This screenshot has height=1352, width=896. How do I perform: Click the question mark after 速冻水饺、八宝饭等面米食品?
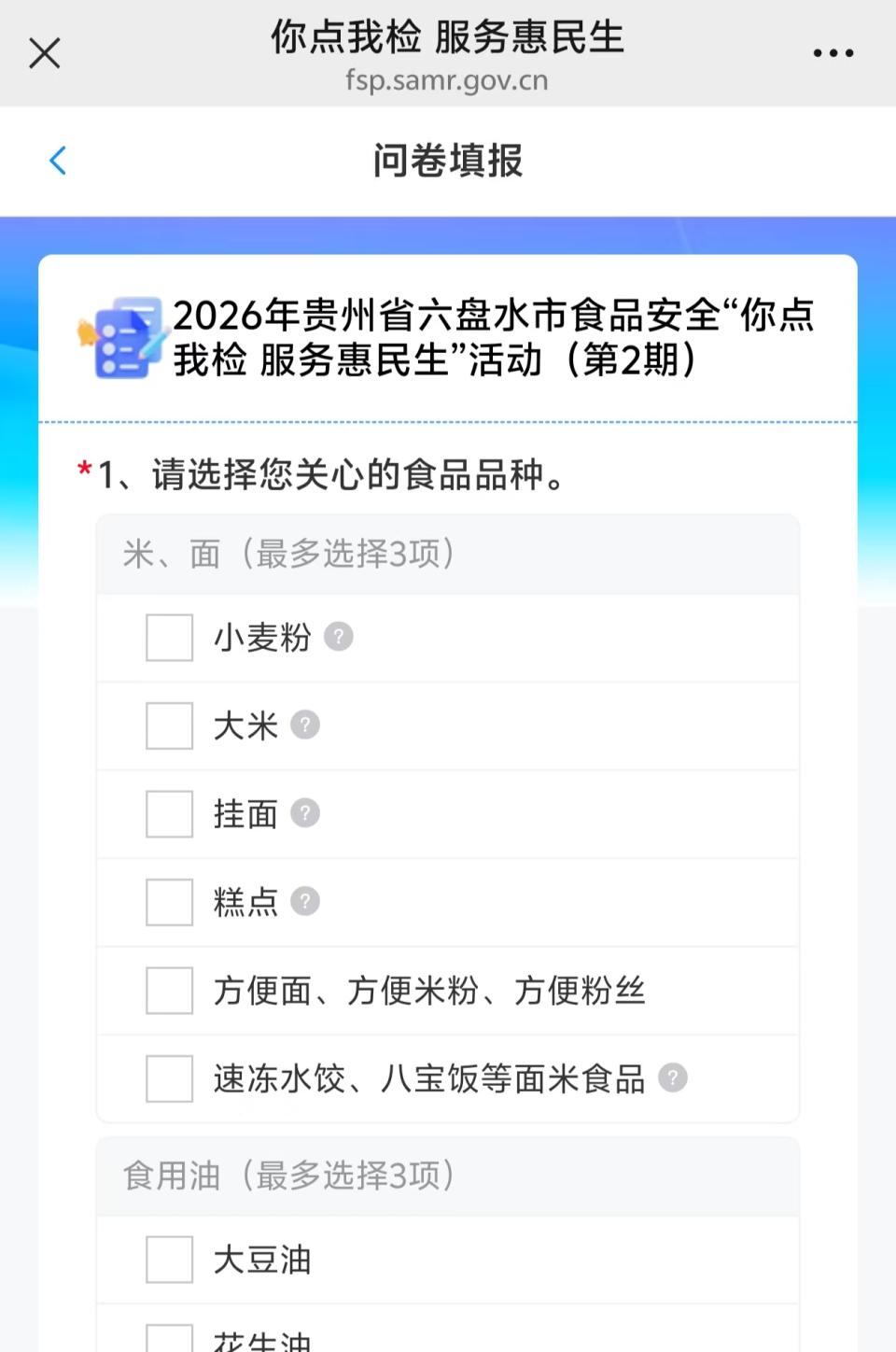click(x=673, y=1077)
